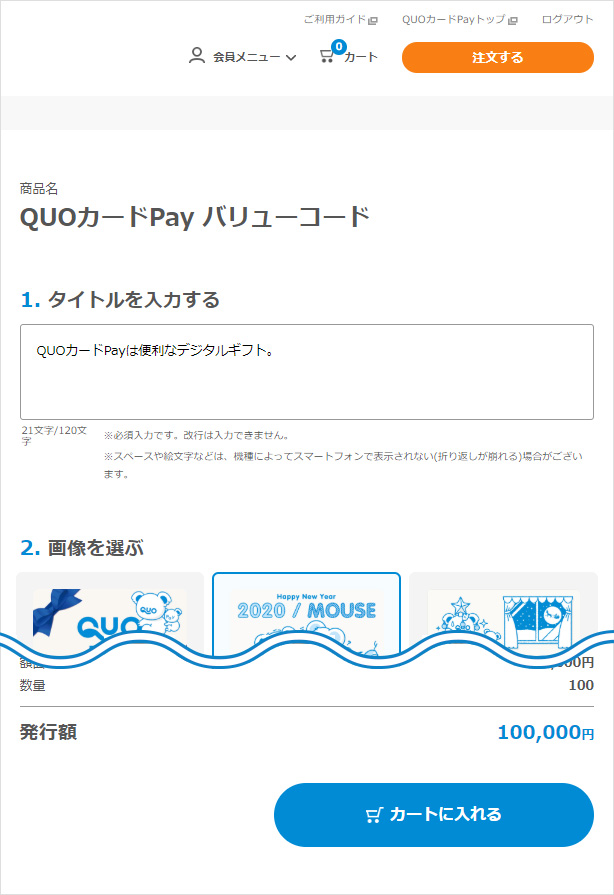
Task: Open QUOカードPayトップ link
Action: pos(459,19)
